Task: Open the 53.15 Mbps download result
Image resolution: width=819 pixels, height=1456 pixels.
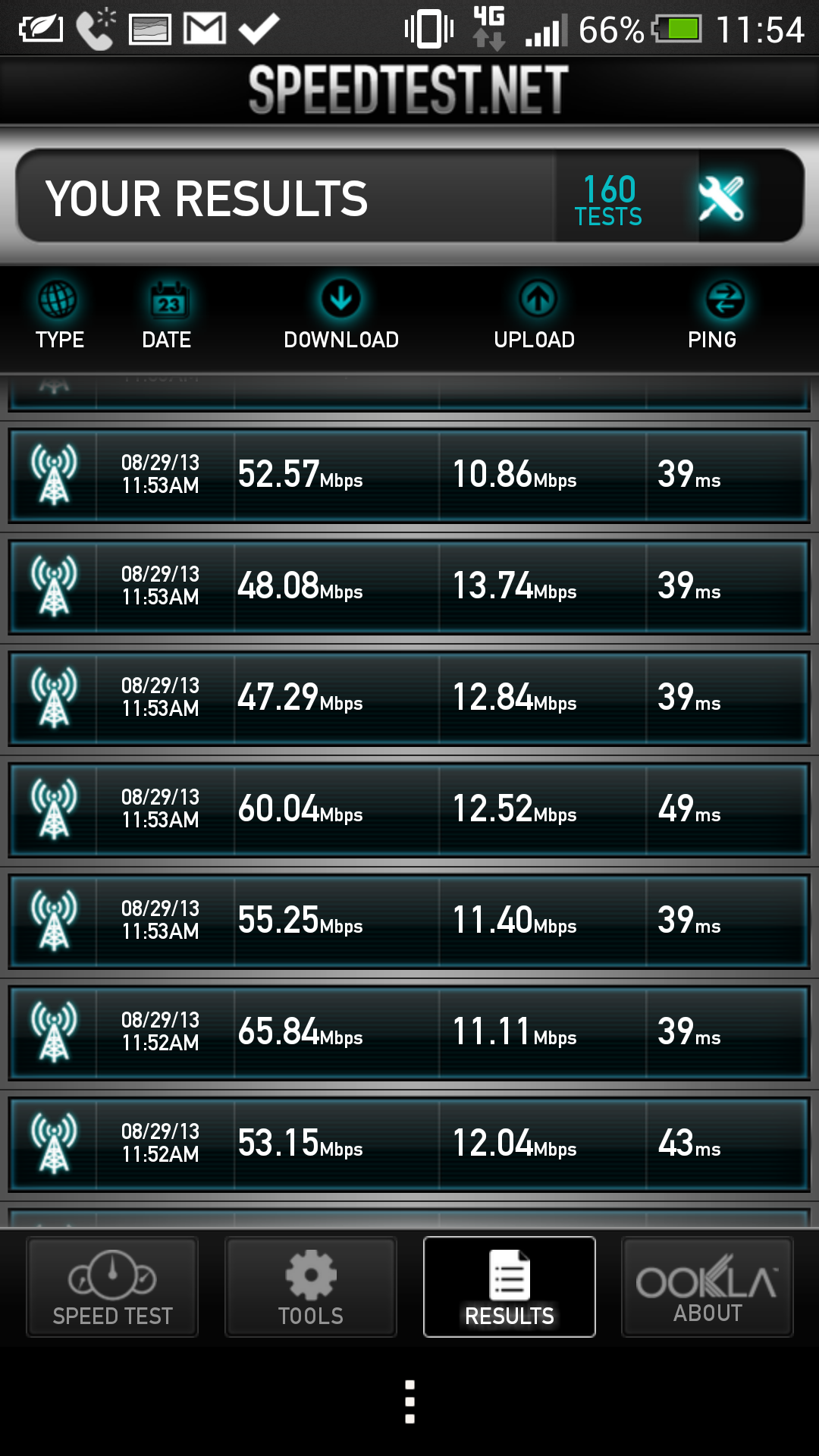Action: (x=409, y=1144)
